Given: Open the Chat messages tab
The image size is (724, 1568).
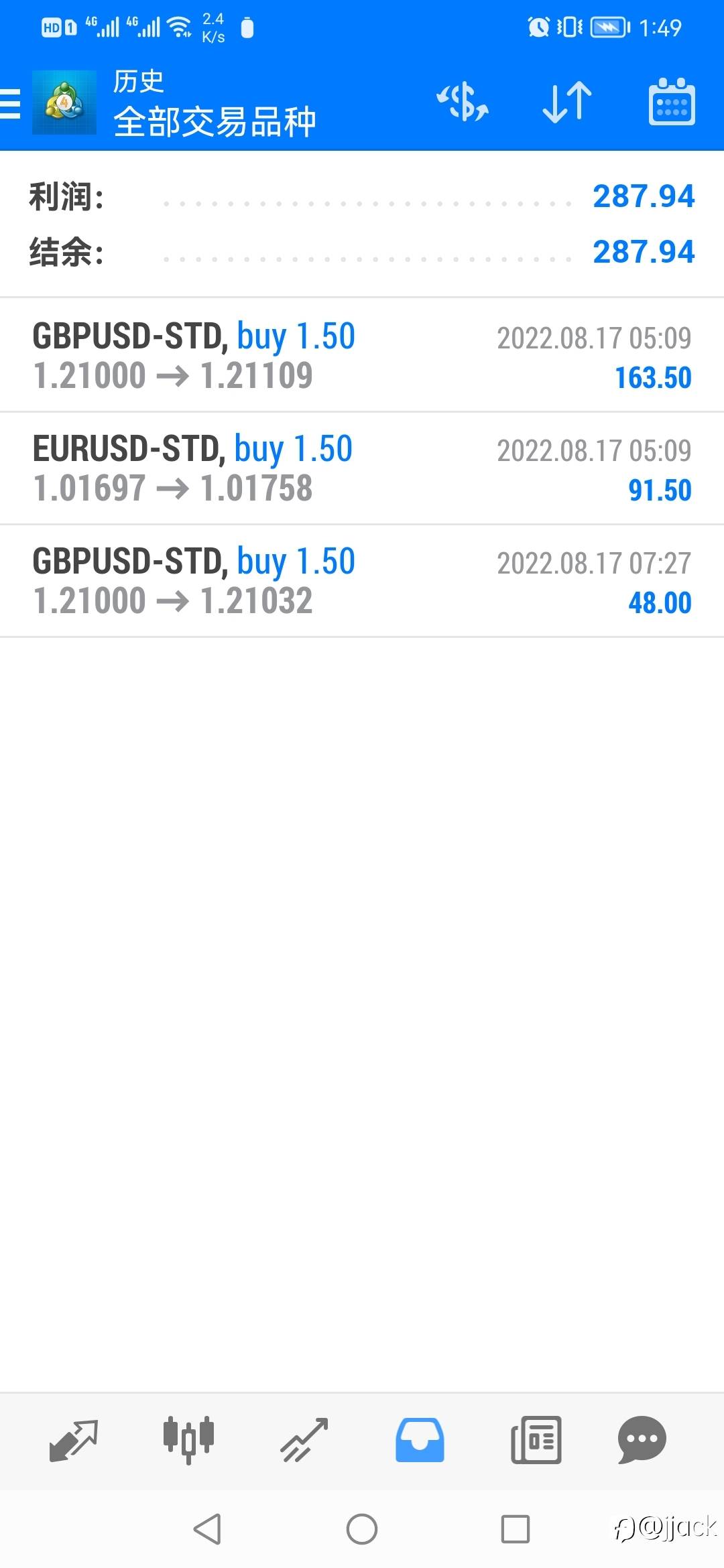Looking at the screenshot, I should [x=642, y=1440].
